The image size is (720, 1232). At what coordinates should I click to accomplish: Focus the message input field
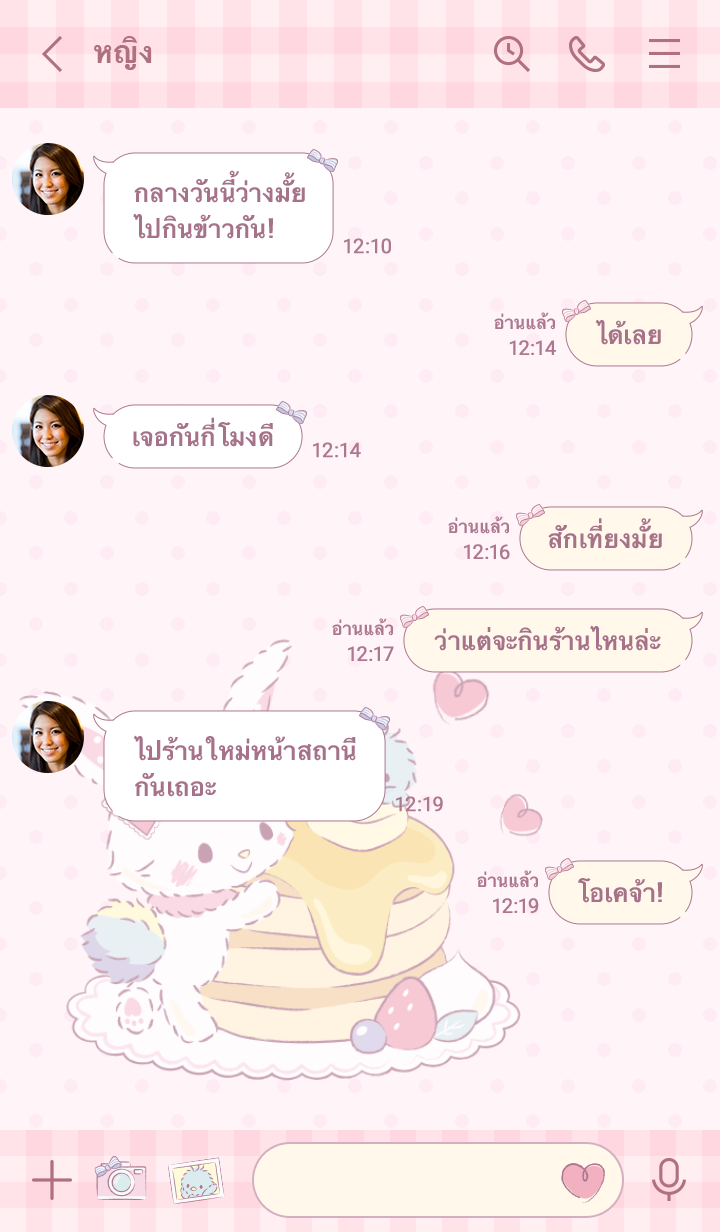pyautogui.click(x=400, y=1180)
